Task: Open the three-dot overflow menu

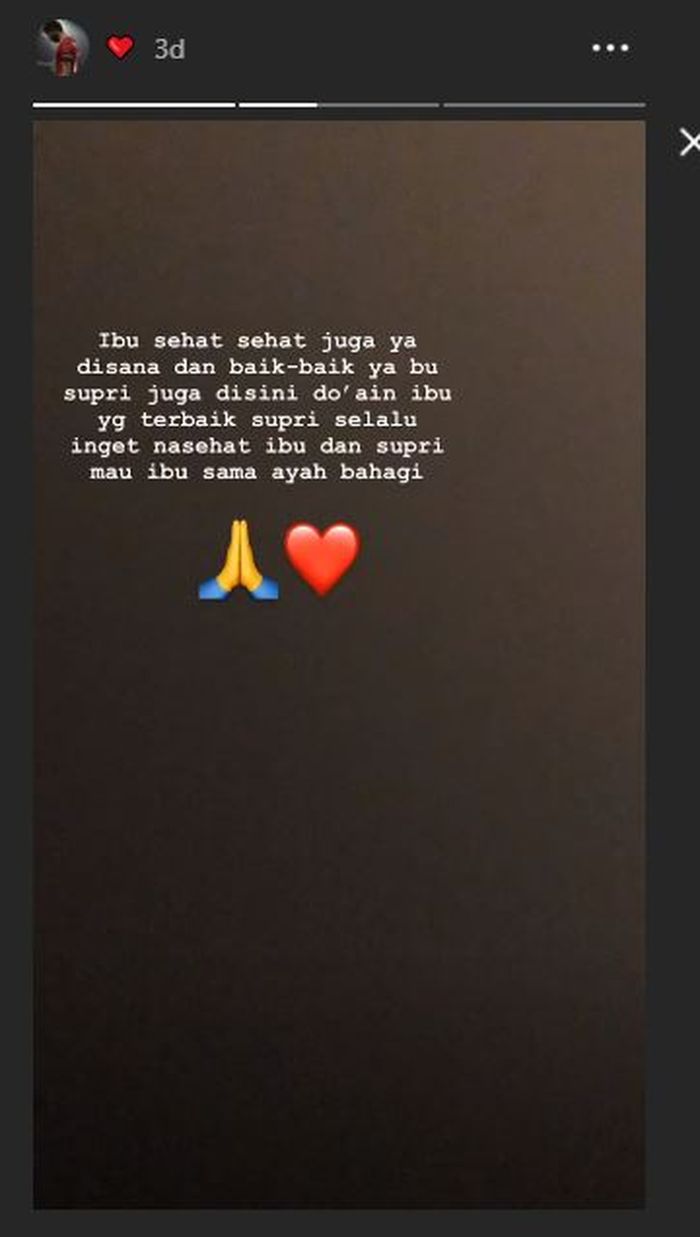Action: [x=610, y=48]
